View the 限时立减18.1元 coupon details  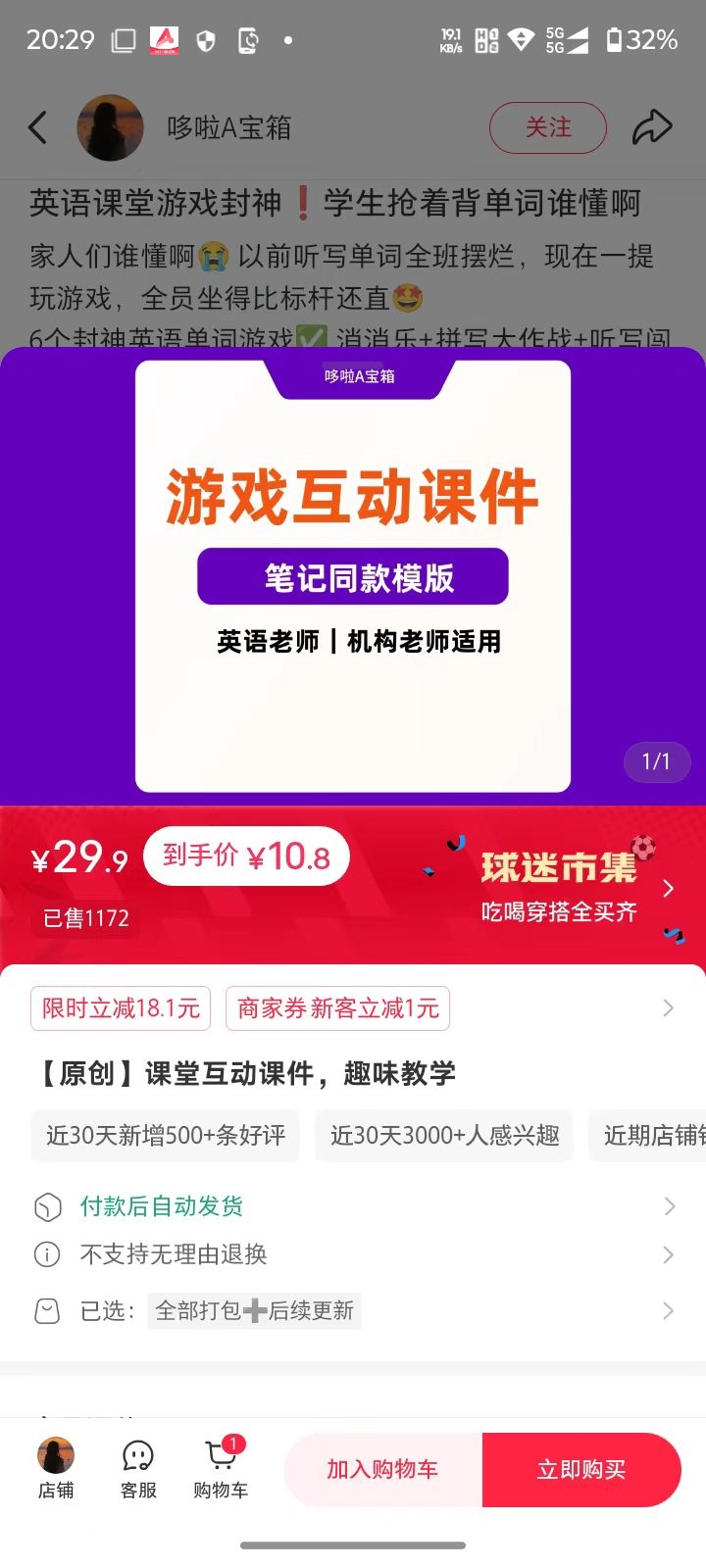pyautogui.click(x=121, y=1008)
